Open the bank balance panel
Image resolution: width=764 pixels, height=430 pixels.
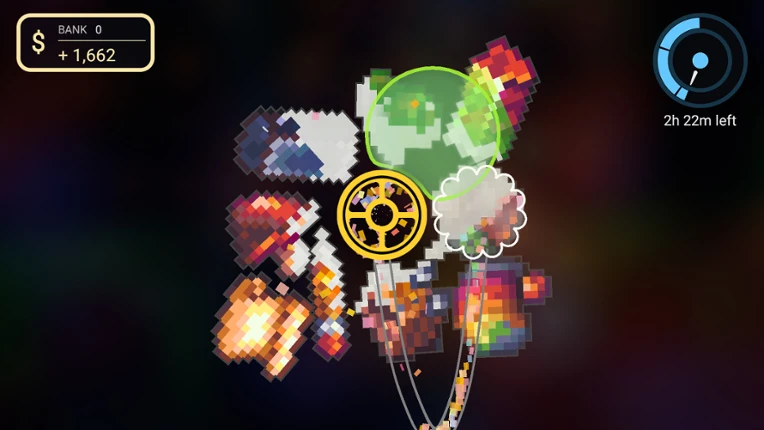point(85,43)
